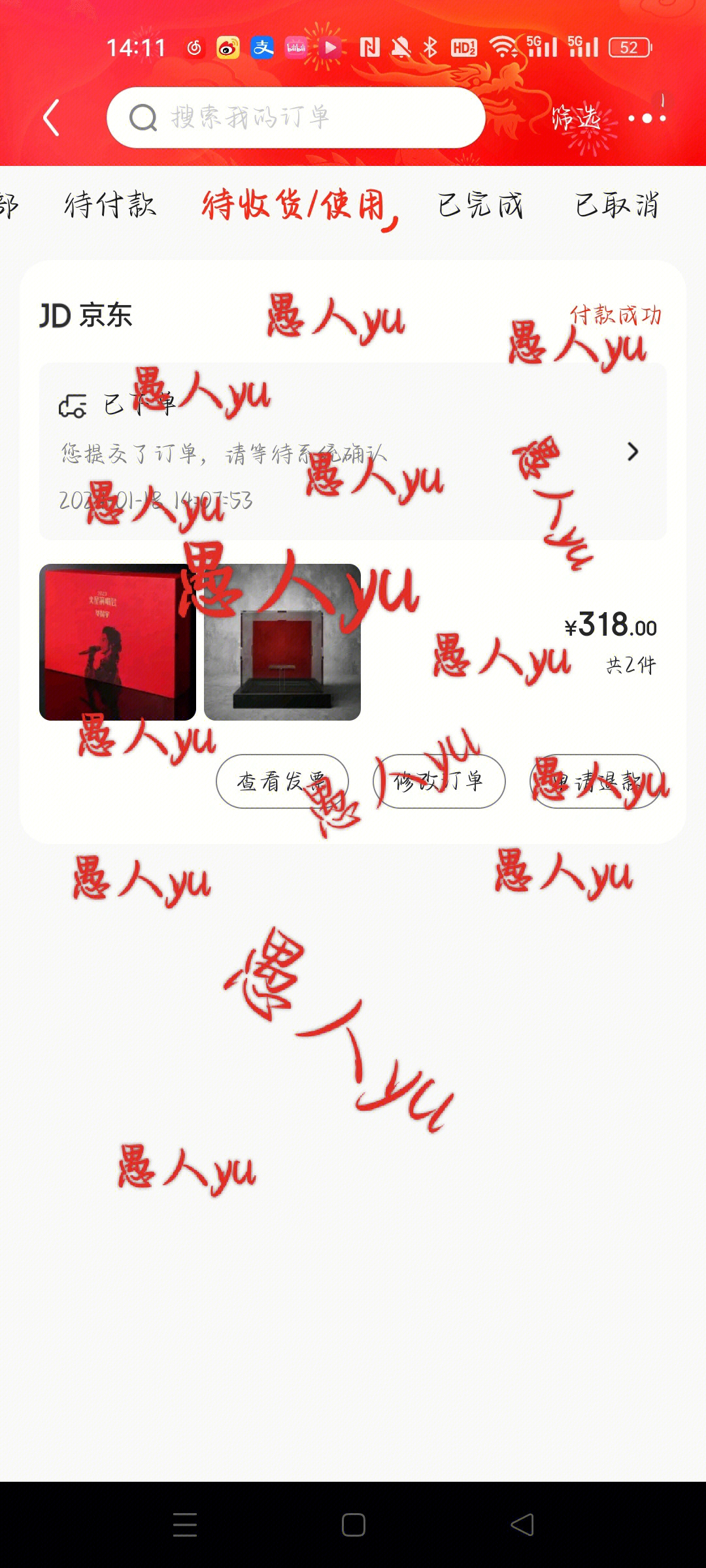706x1568 pixels.
Task: Switch to the 待付款 tab
Action: [x=110, y=205]
